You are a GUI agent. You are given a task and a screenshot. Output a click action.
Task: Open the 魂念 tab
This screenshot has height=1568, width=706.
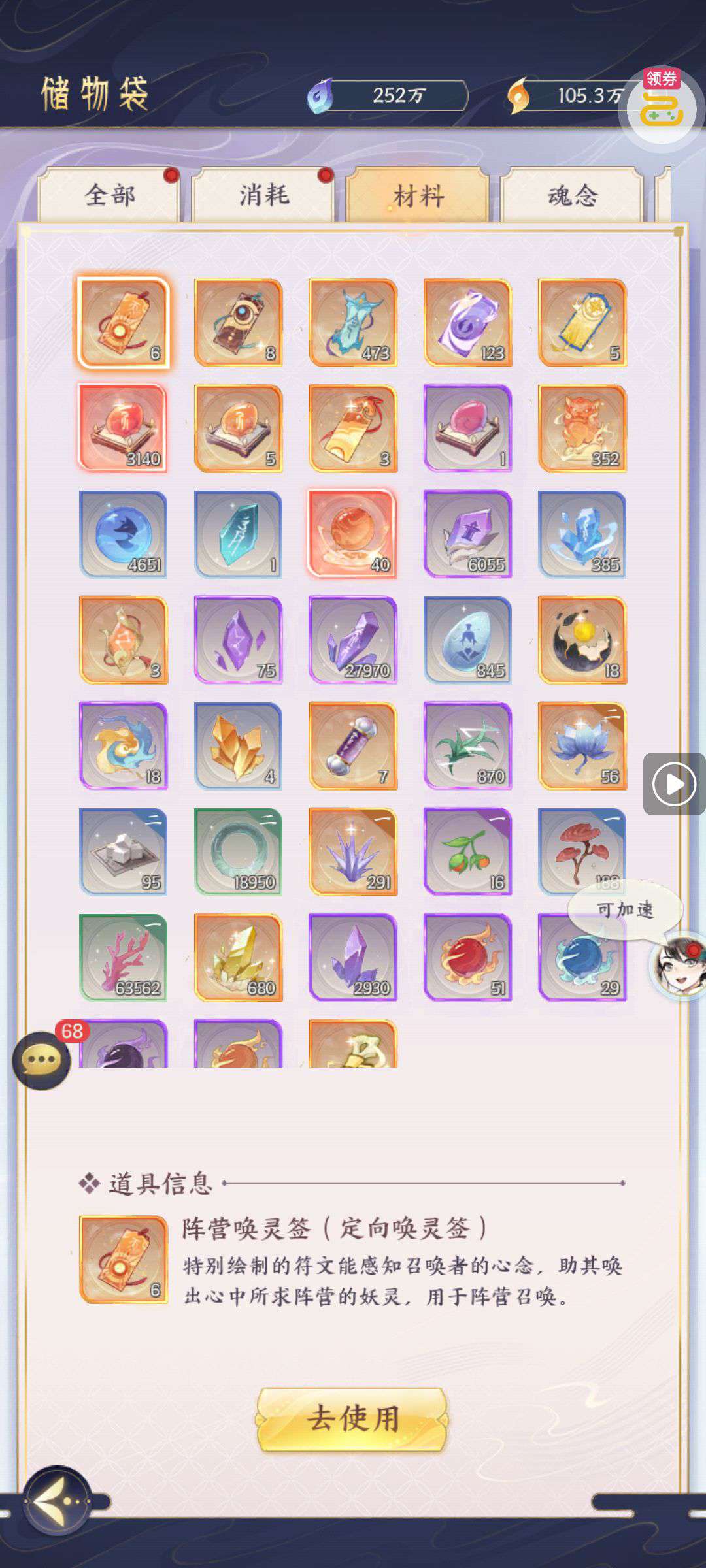[572, 195]
